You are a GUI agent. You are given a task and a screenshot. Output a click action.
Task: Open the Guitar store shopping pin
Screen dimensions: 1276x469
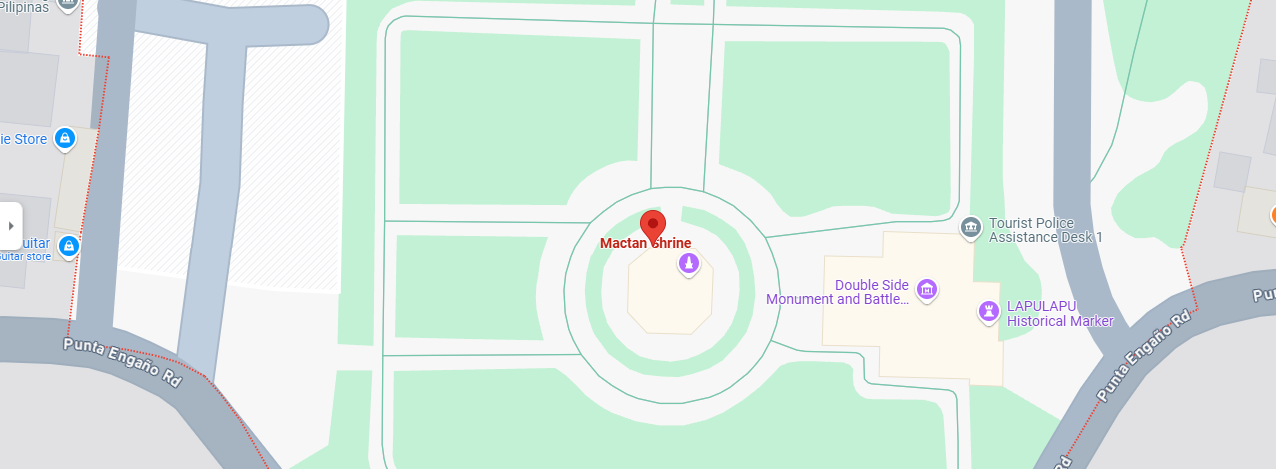pyautogui.click(x=68, y=245)
